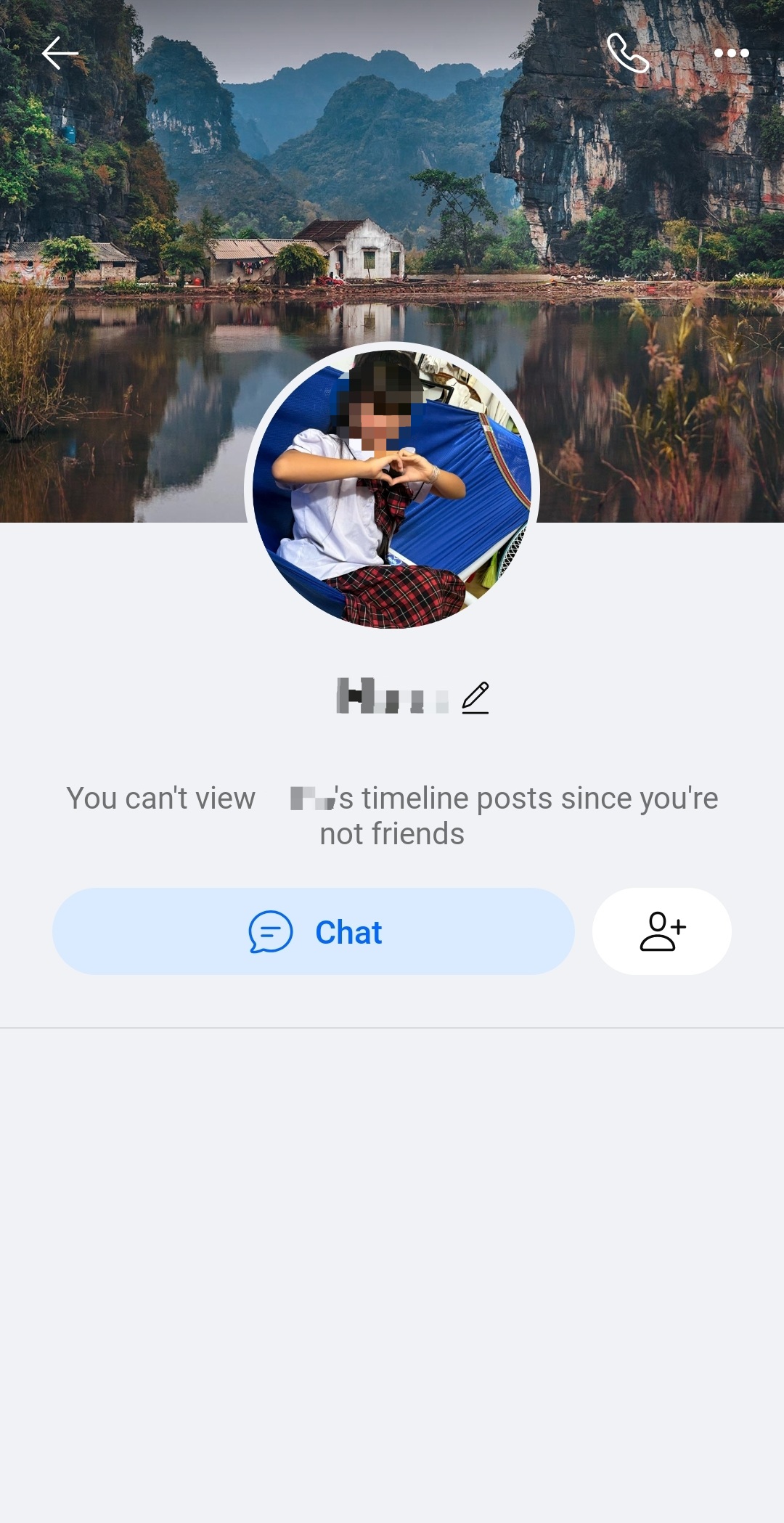Edit the contact's alias with the pencil icon
784x1523 pixels.
[475, 698]
